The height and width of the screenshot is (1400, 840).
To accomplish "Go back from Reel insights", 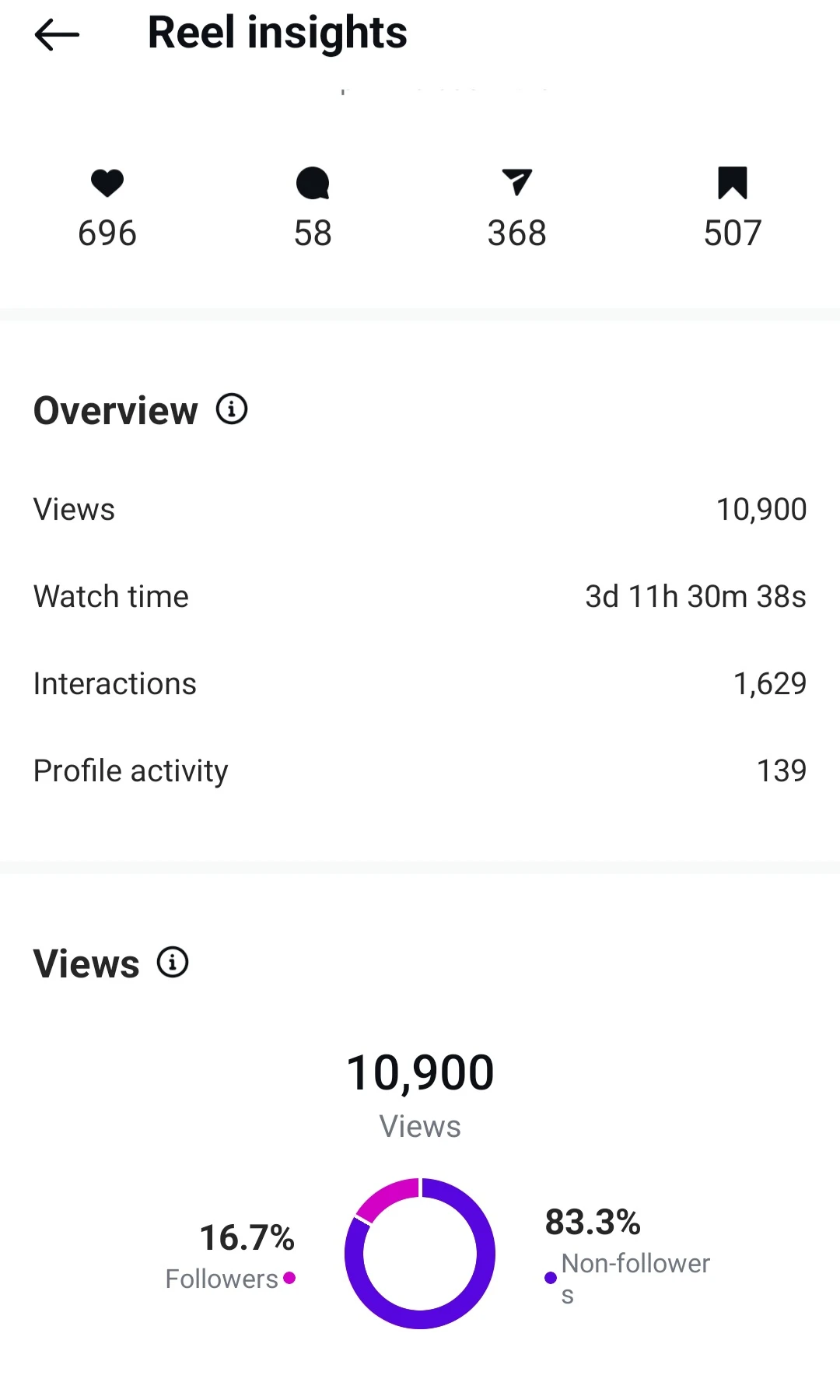I will click(x=57, y=34).
